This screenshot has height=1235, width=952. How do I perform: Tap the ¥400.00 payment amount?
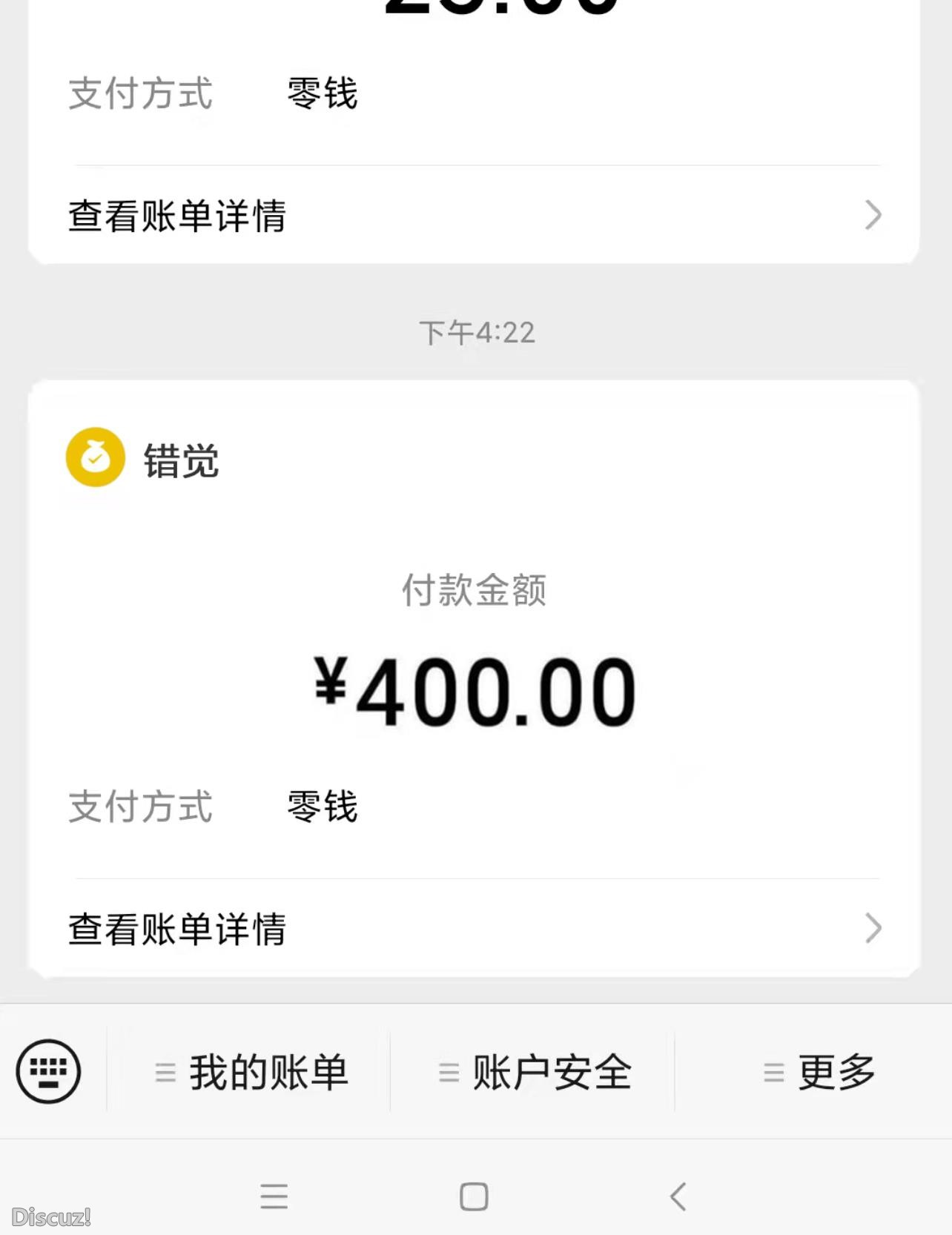477,691
